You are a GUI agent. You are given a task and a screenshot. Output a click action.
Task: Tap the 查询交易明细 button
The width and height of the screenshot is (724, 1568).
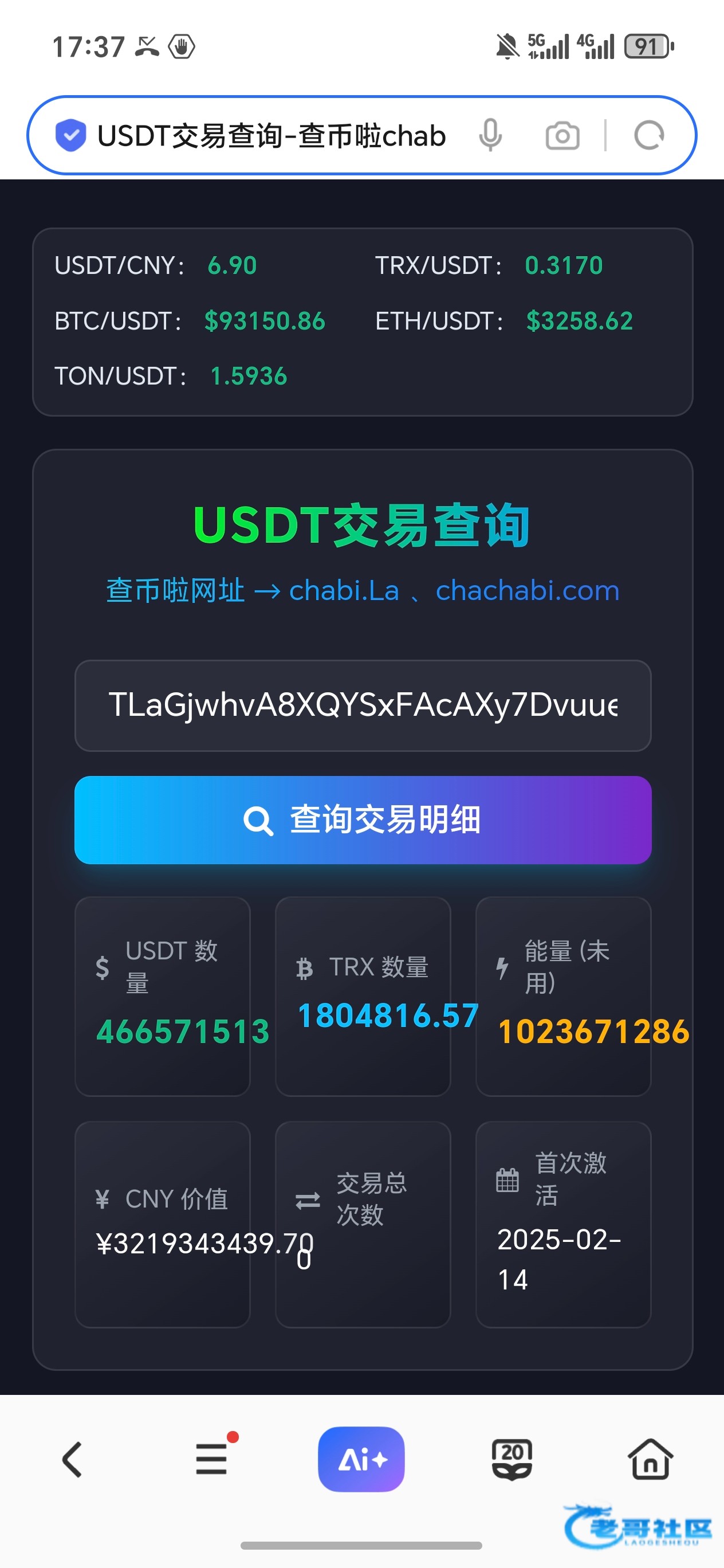[x=363, y=820]
